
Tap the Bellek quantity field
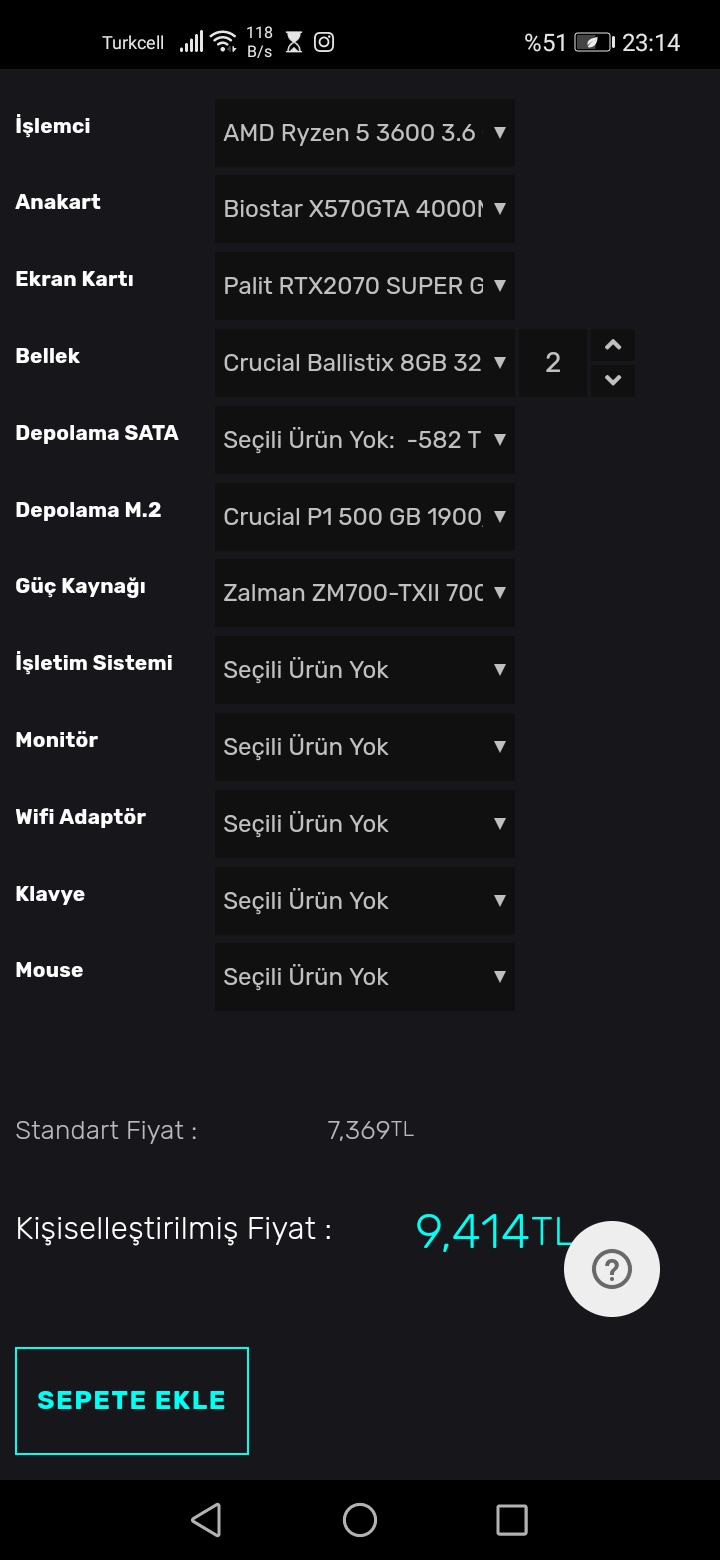[x=553, y=363]
